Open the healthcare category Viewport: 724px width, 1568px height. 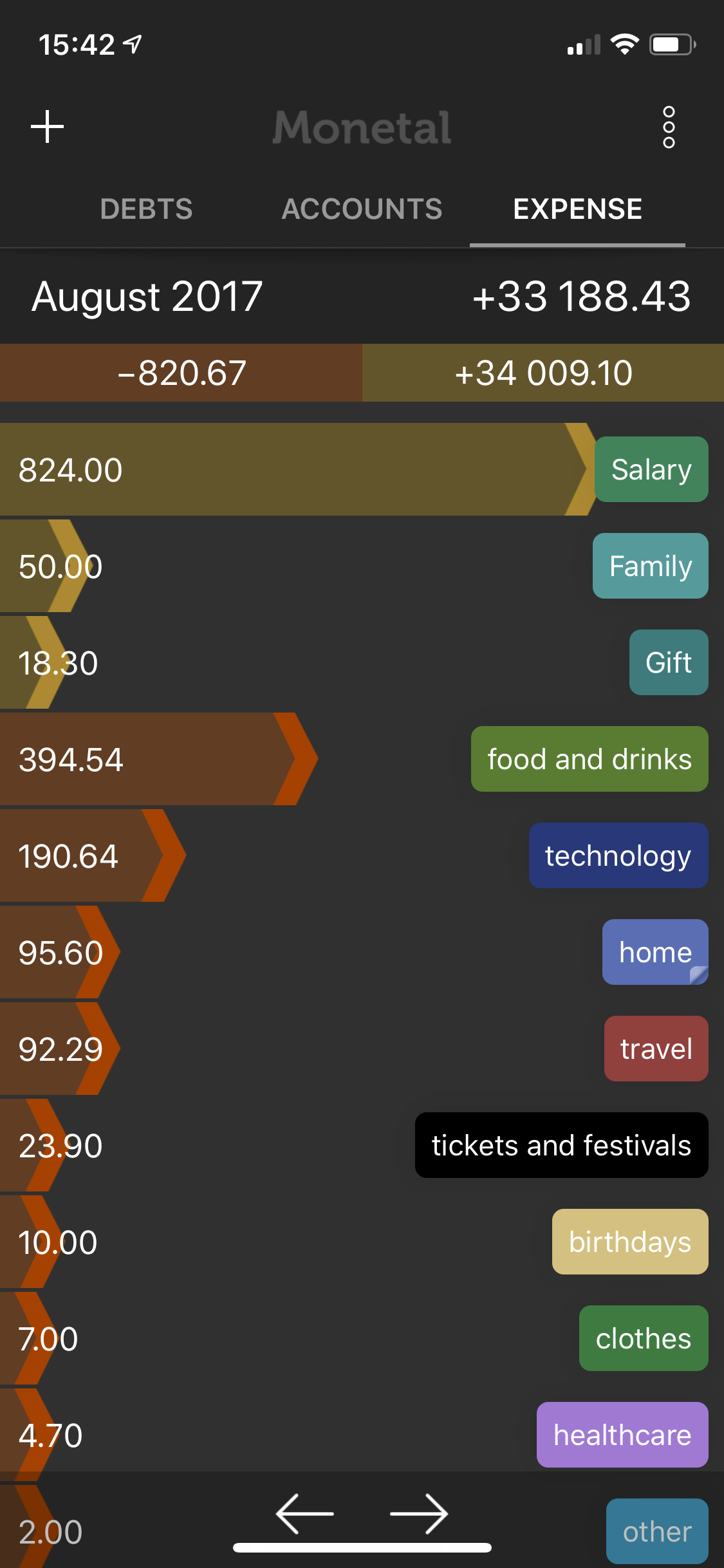point(622,1435)
